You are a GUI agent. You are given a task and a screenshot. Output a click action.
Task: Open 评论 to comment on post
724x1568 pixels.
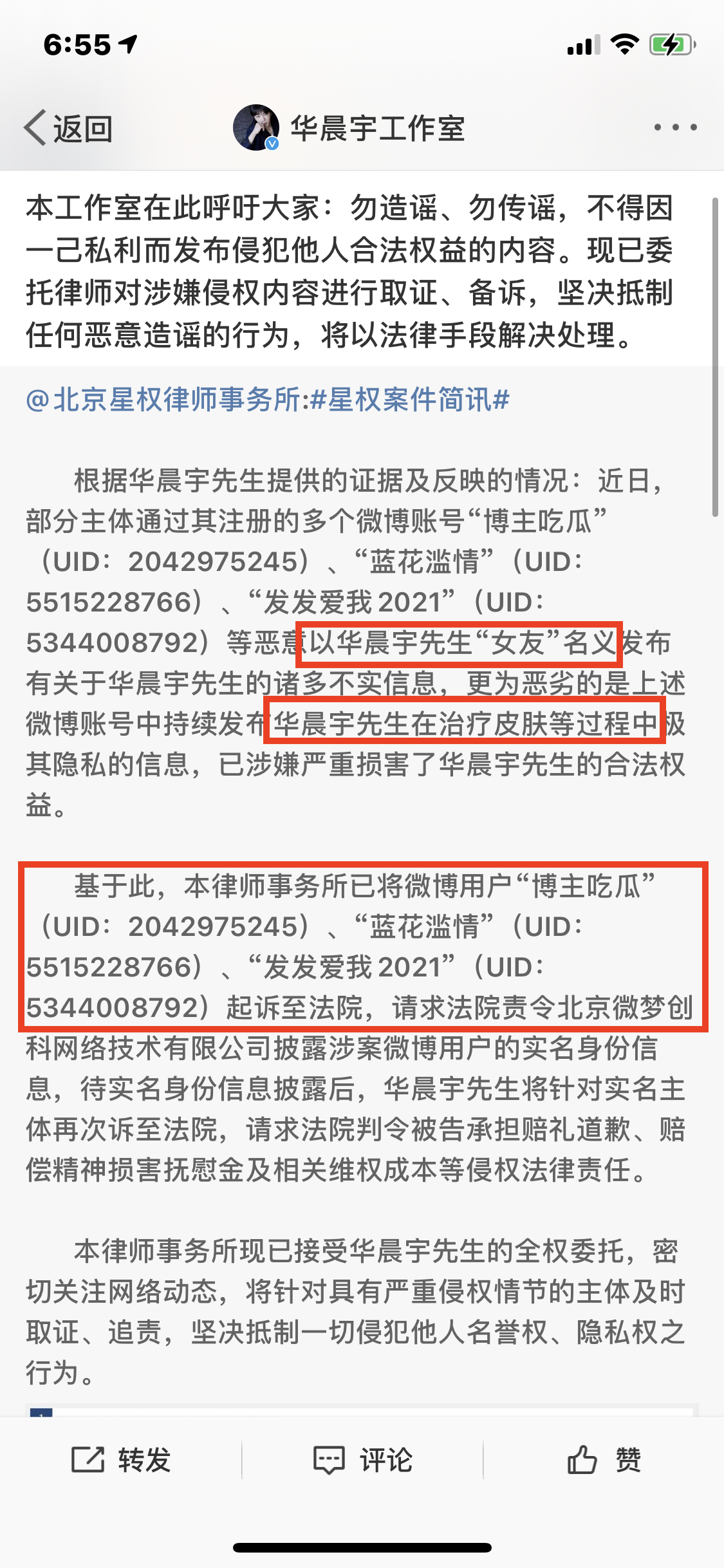tap(362, 1459)
